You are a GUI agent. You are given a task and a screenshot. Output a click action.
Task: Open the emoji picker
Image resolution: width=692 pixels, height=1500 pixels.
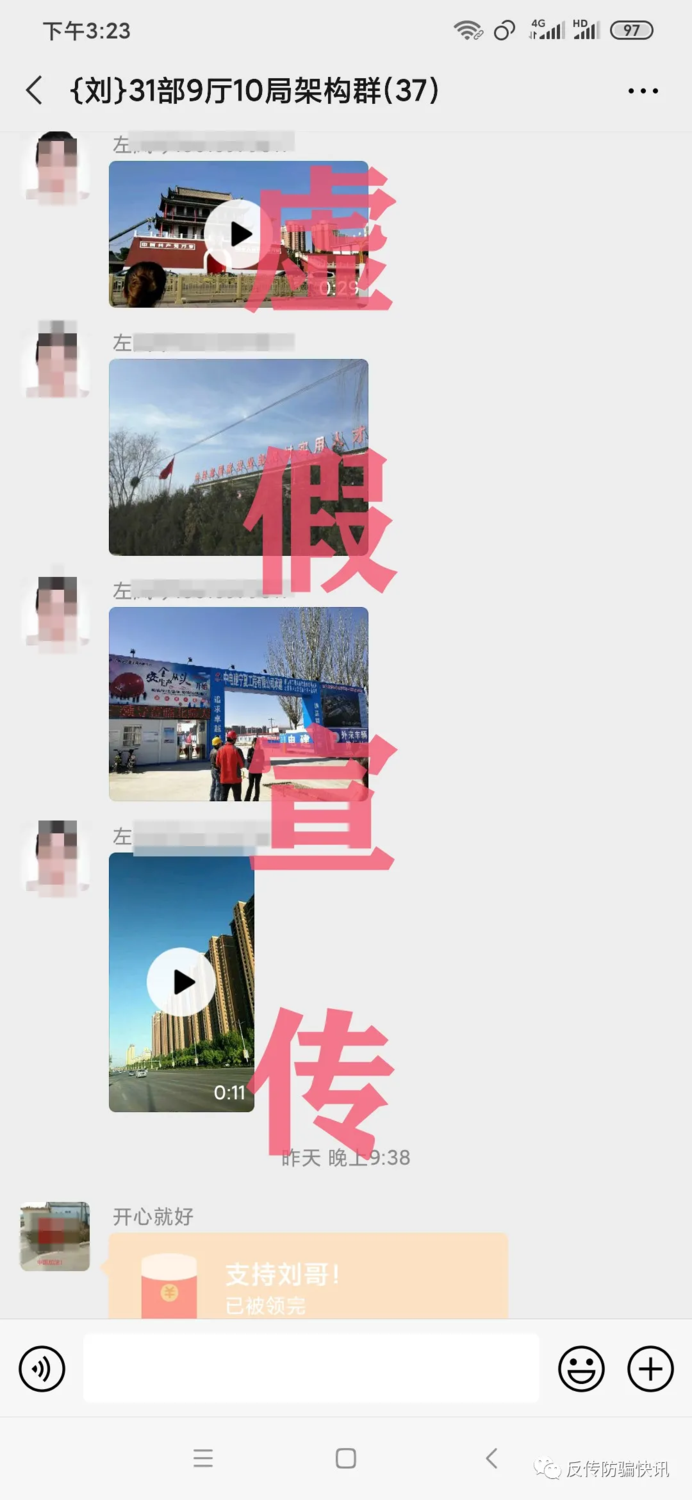(581, 1368)
